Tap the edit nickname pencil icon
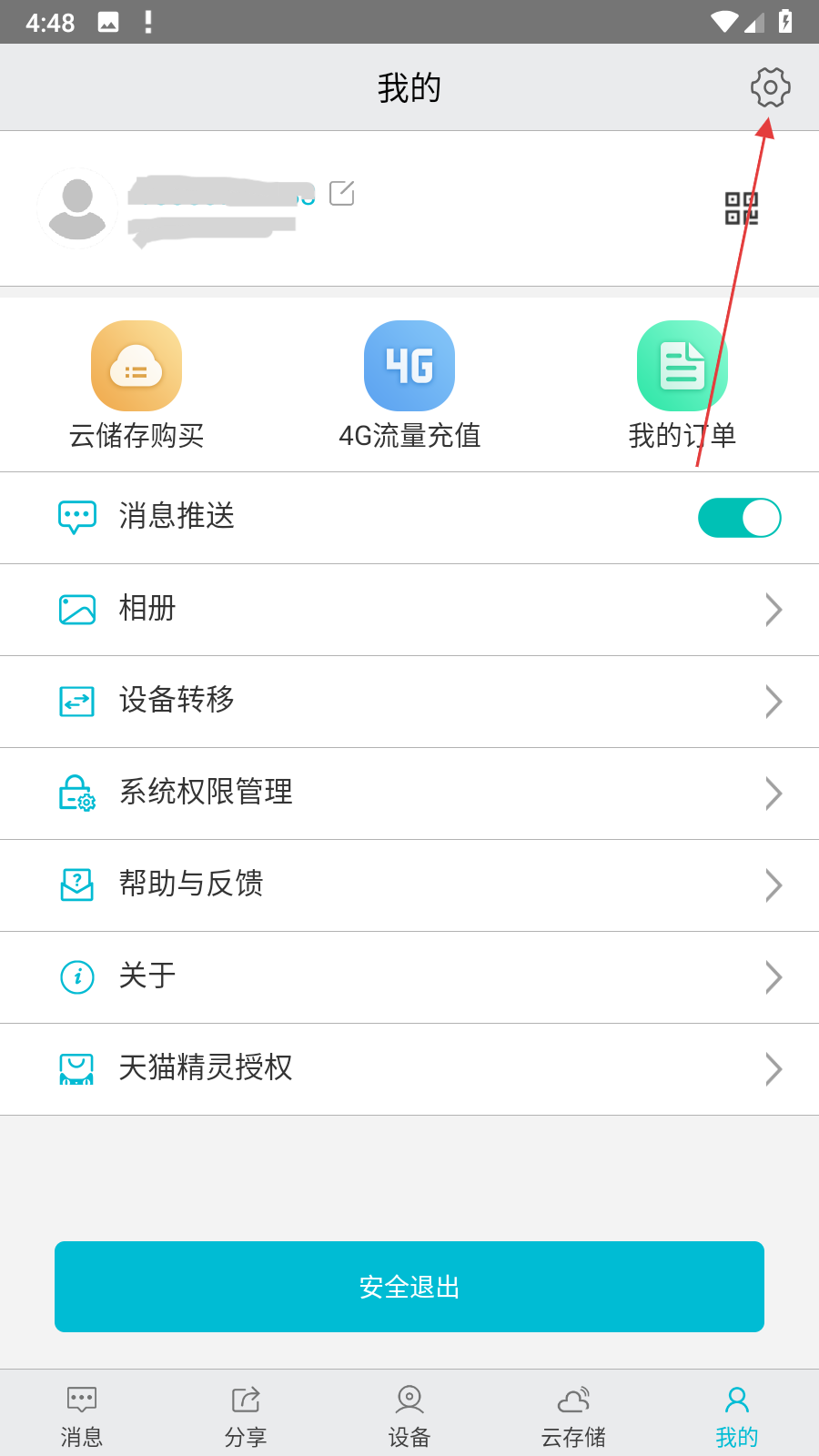Viewport: 819px width, 1456px height. [x=341, y=193]
